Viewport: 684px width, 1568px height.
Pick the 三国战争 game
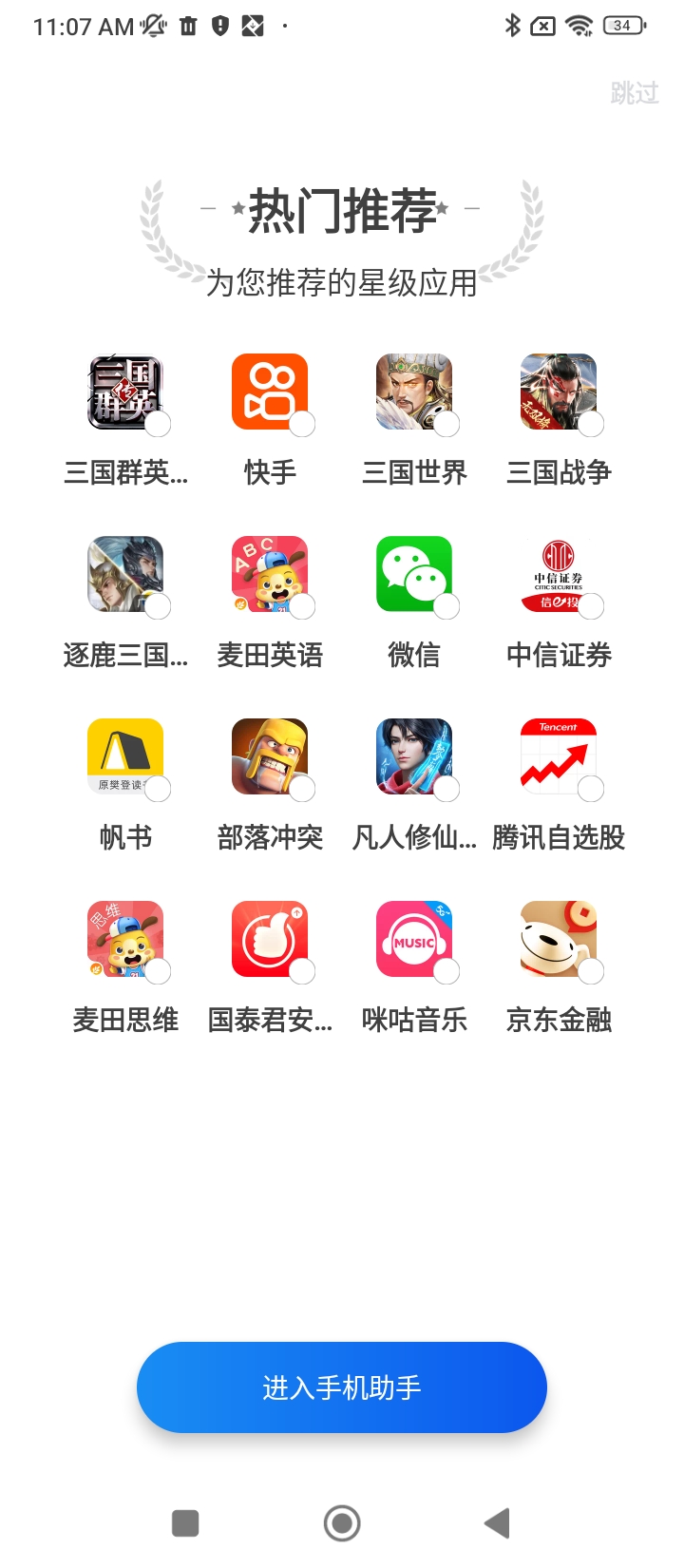559,392
